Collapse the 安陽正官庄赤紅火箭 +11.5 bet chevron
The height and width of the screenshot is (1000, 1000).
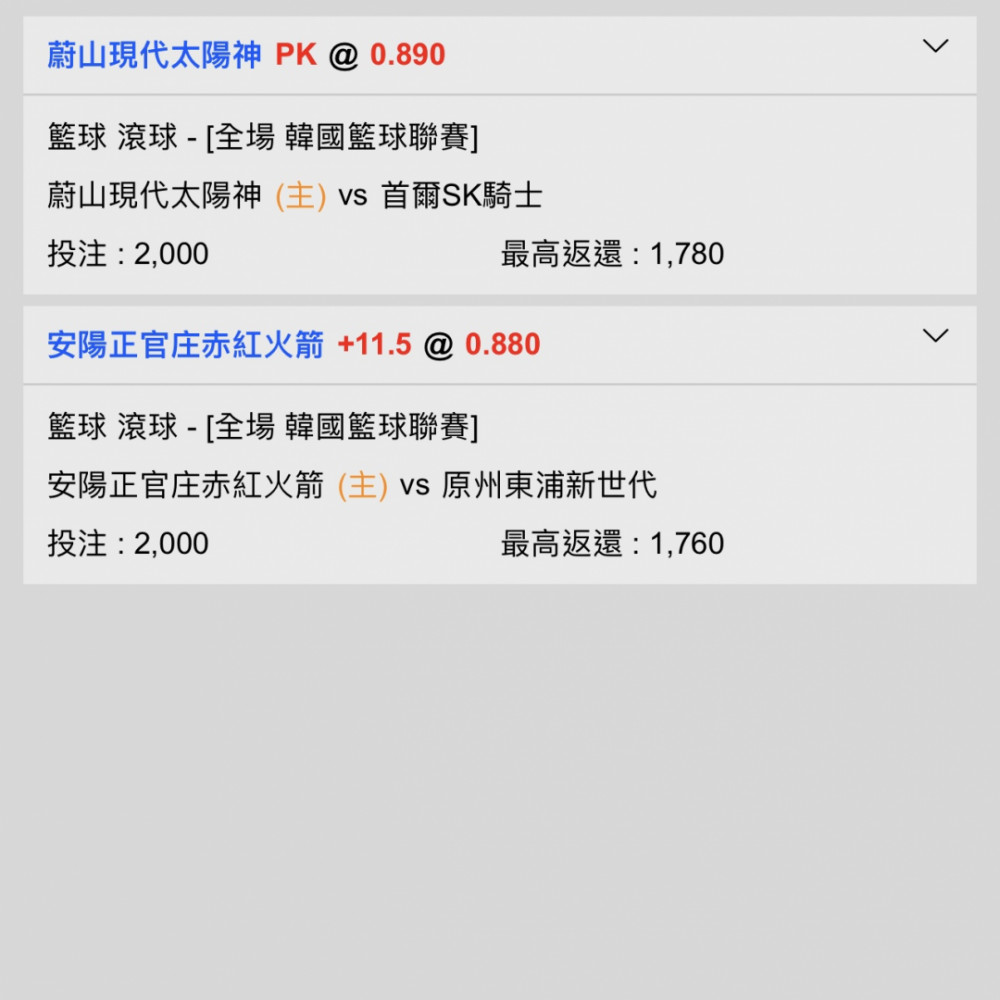point(935,337)
